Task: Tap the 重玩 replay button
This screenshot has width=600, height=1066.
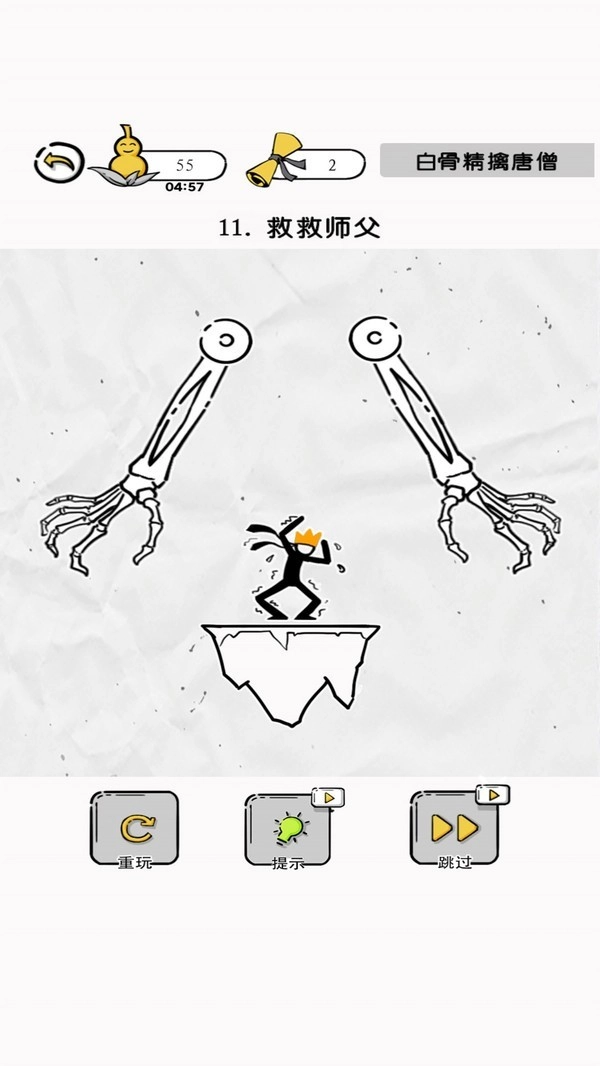Action: [135, 829]
